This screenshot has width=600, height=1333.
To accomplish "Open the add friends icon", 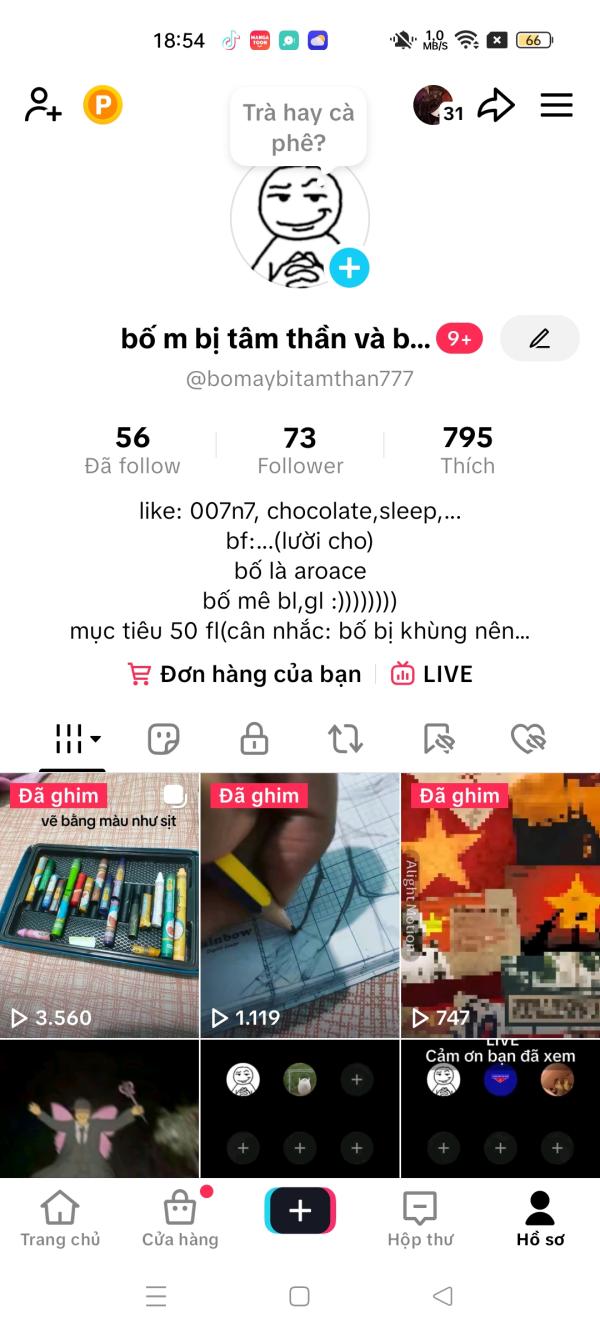I will (43, 105).
